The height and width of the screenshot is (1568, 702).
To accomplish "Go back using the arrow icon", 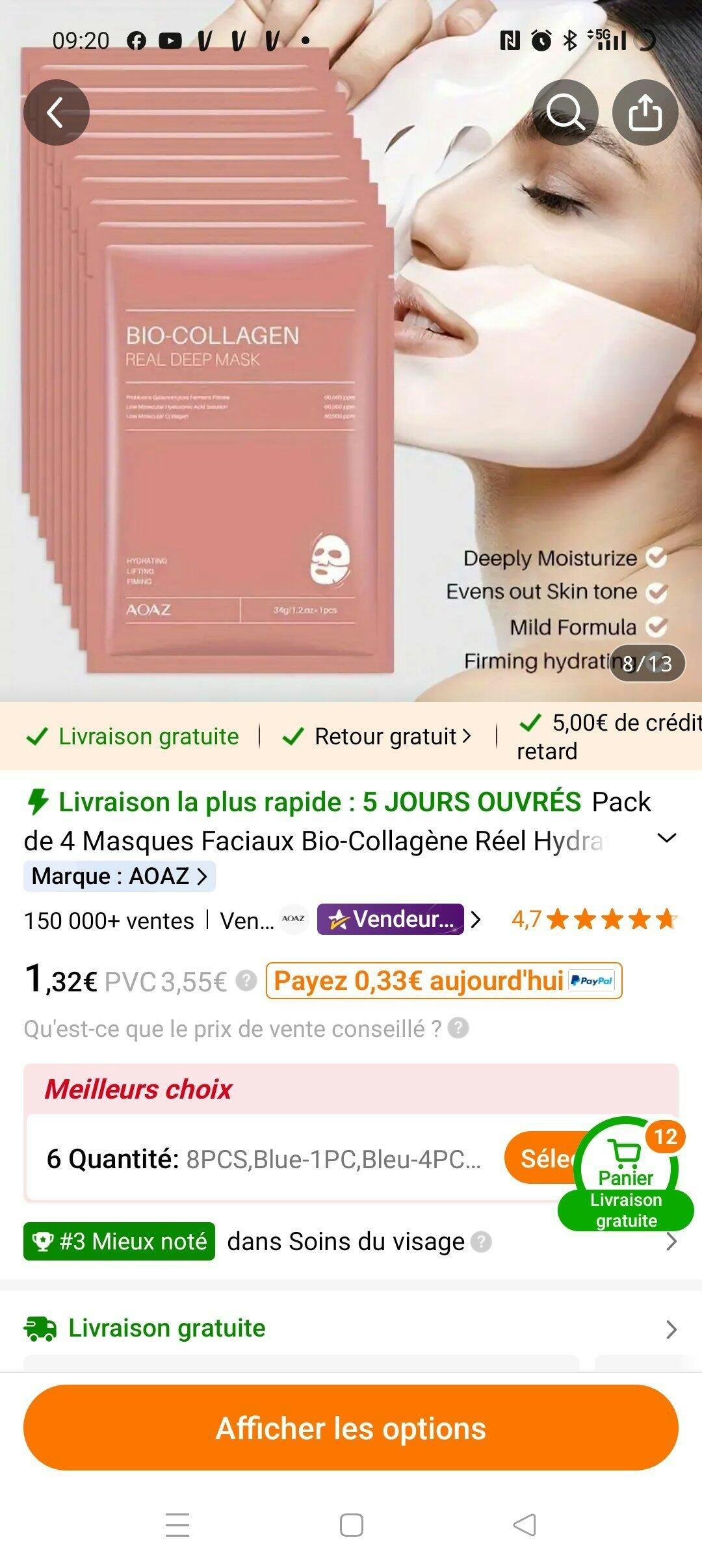I will [x=56, y=112].
